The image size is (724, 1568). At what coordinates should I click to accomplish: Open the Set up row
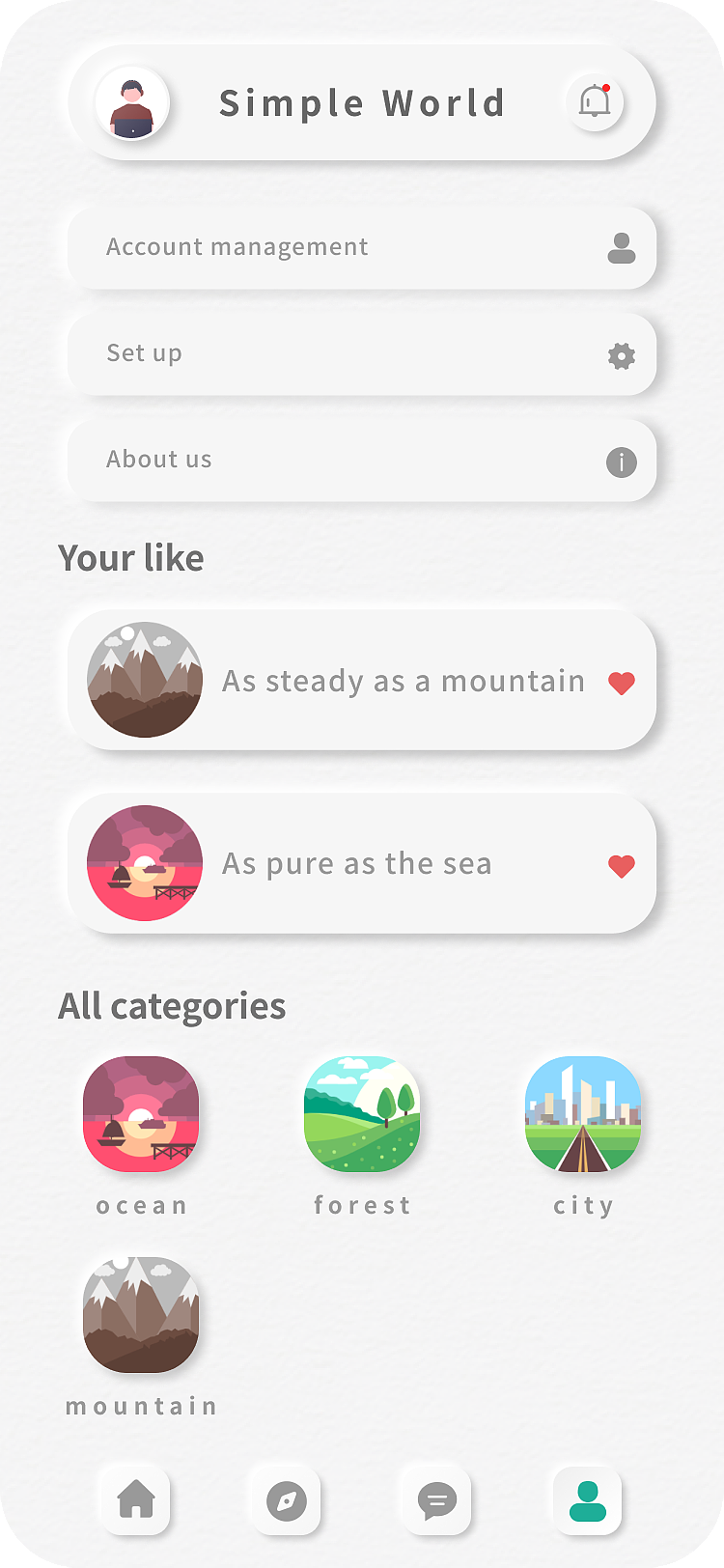click(x=361, y=353)
